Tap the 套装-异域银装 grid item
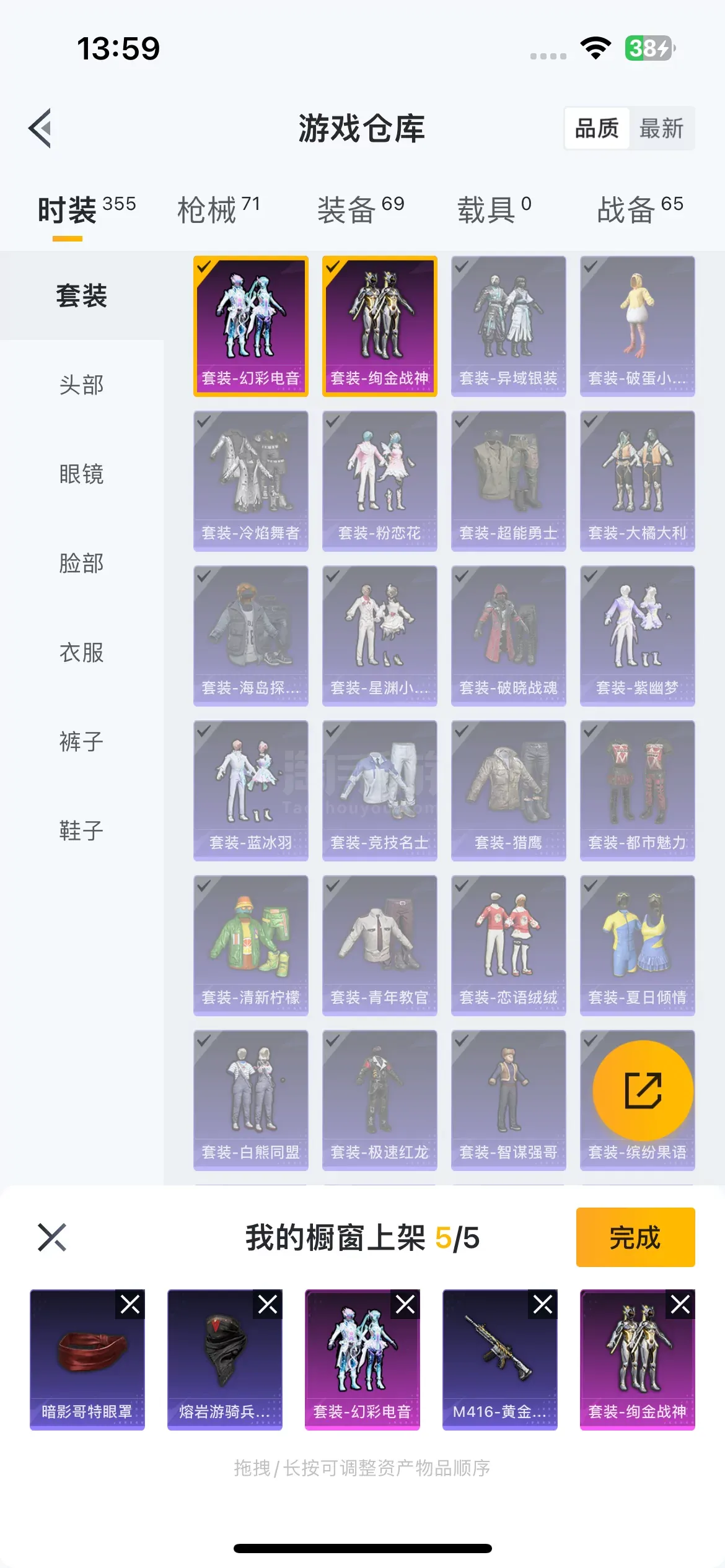 pyautogui.click(x=508, y=326)
